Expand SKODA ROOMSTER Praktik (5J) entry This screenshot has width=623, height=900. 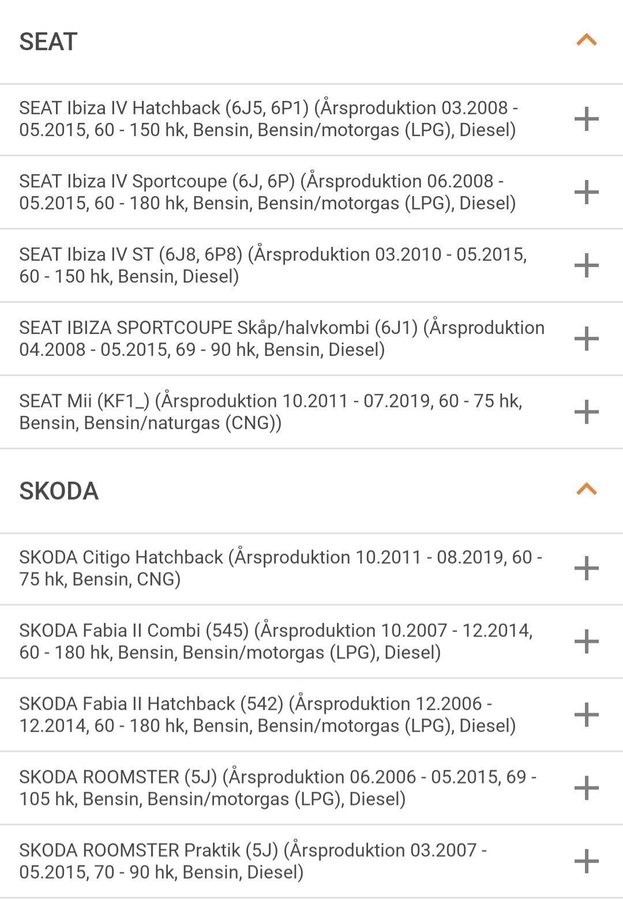[586, 861]
